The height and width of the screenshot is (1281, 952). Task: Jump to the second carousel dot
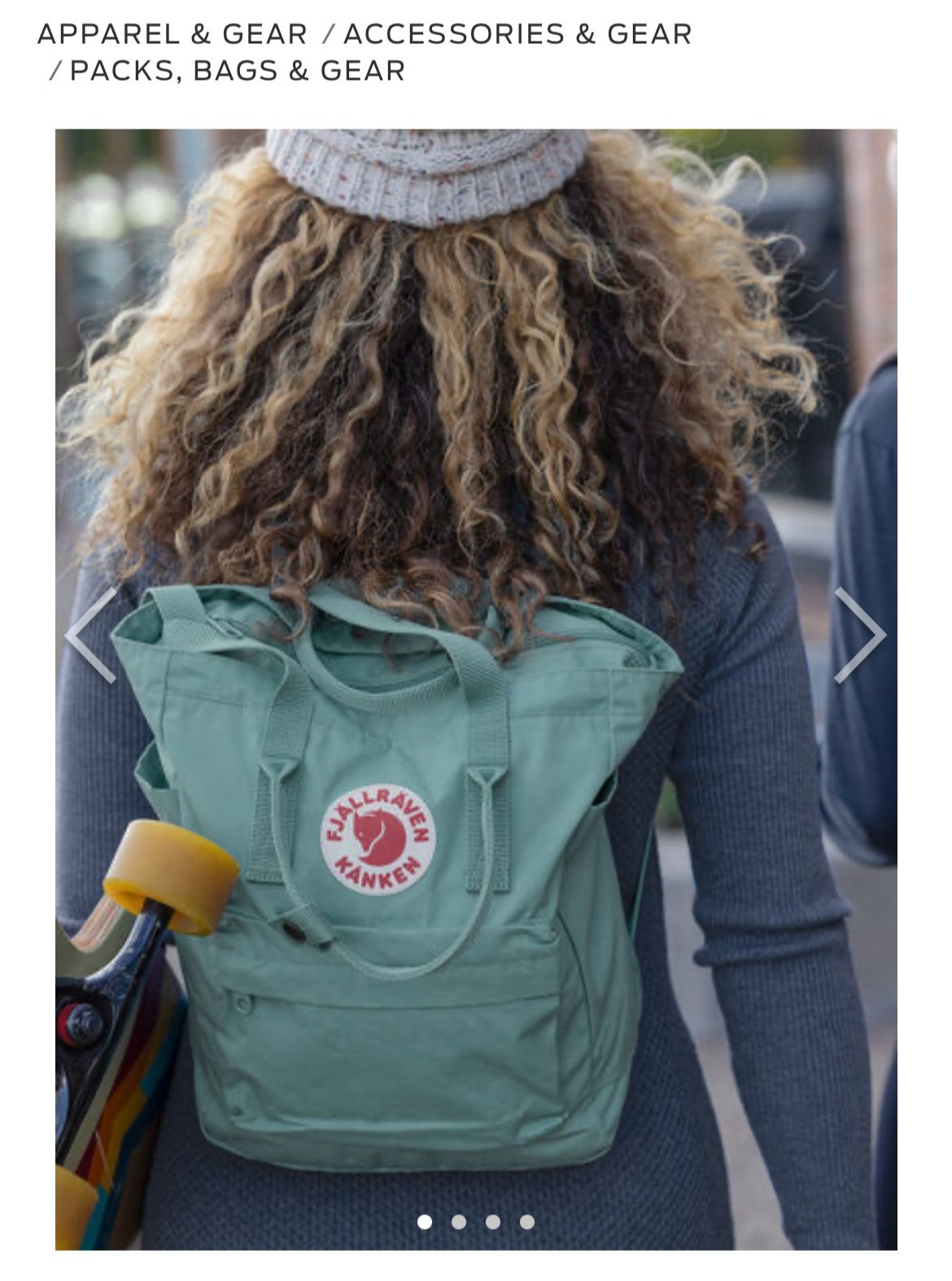click(459, 1222)
